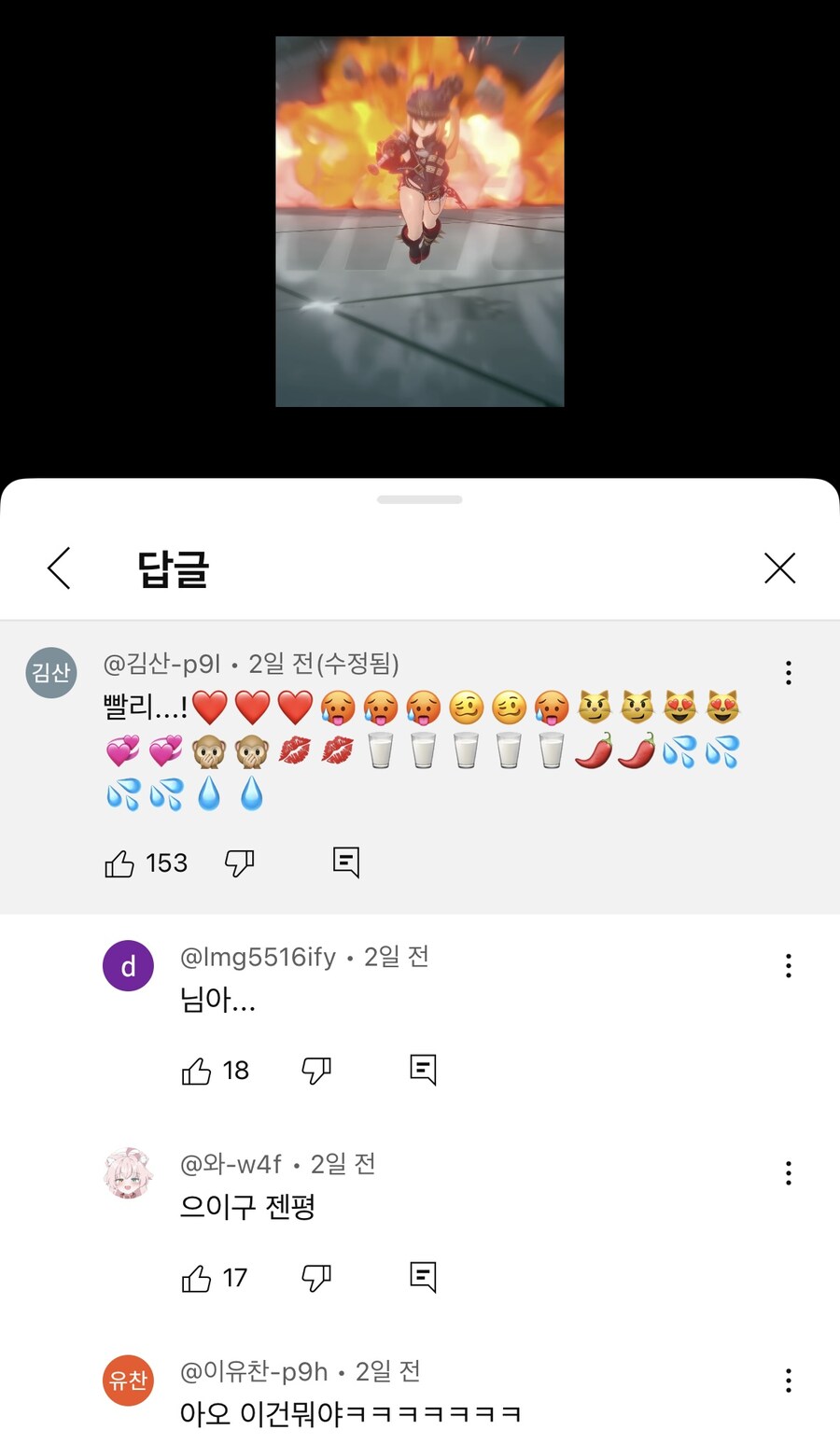Click the dislike icon under the top comment
840x1444 pixels.
tap(240, 864)
